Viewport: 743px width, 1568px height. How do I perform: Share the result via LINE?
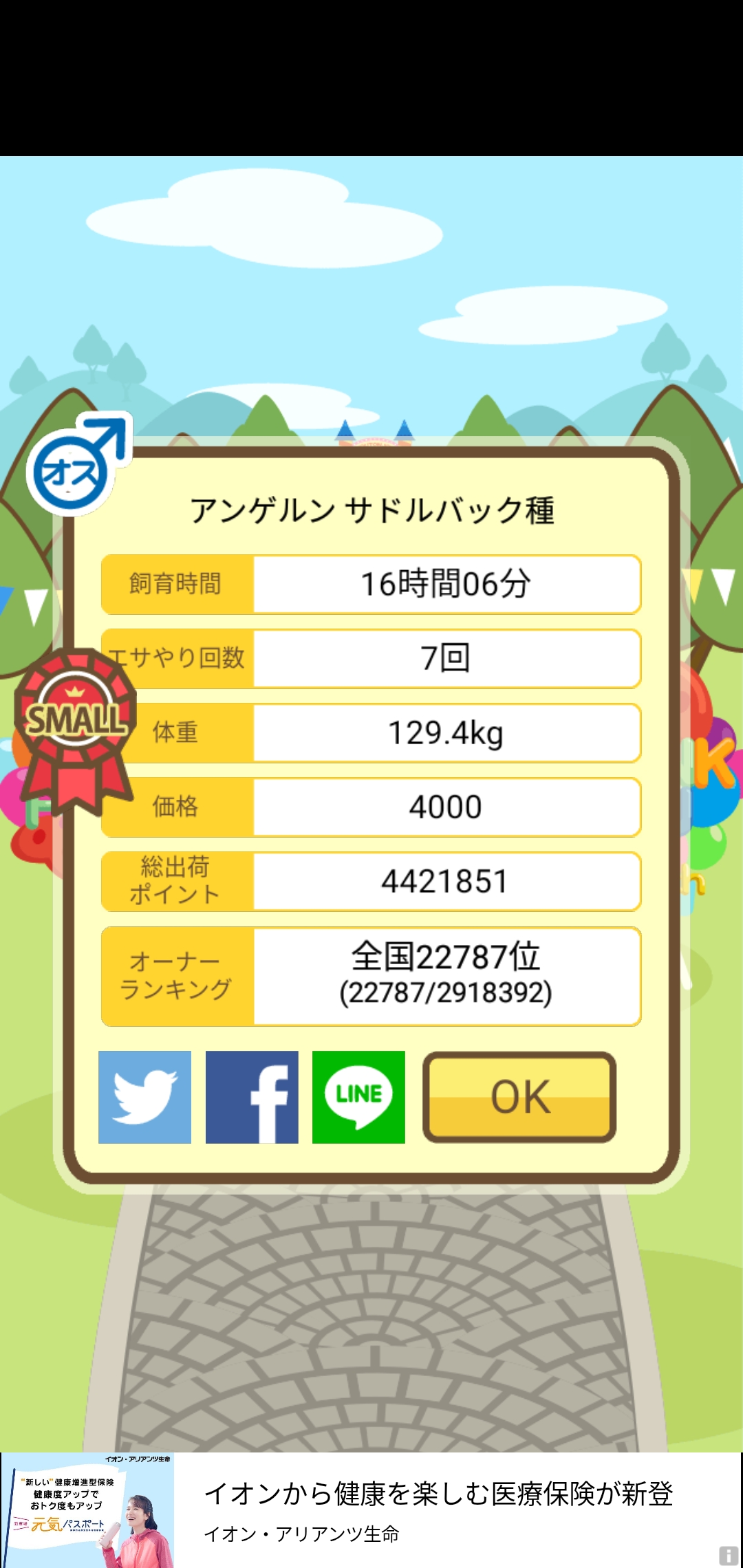click(358, 1097)
